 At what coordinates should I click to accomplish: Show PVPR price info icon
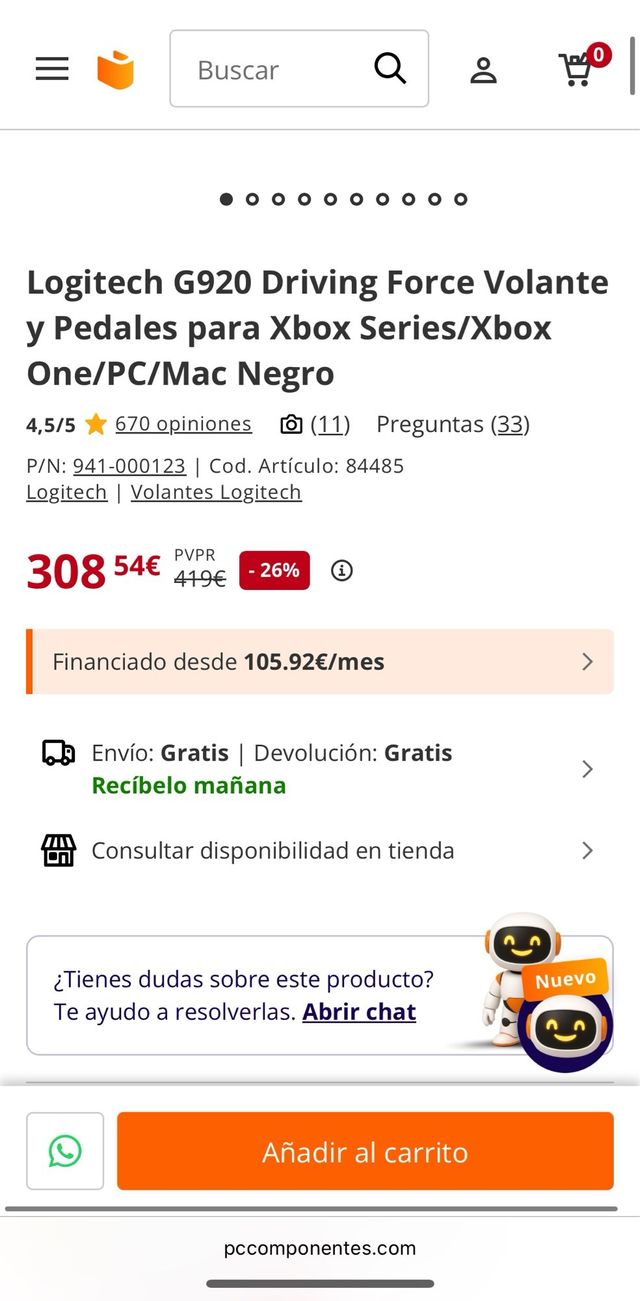[342, 571]
